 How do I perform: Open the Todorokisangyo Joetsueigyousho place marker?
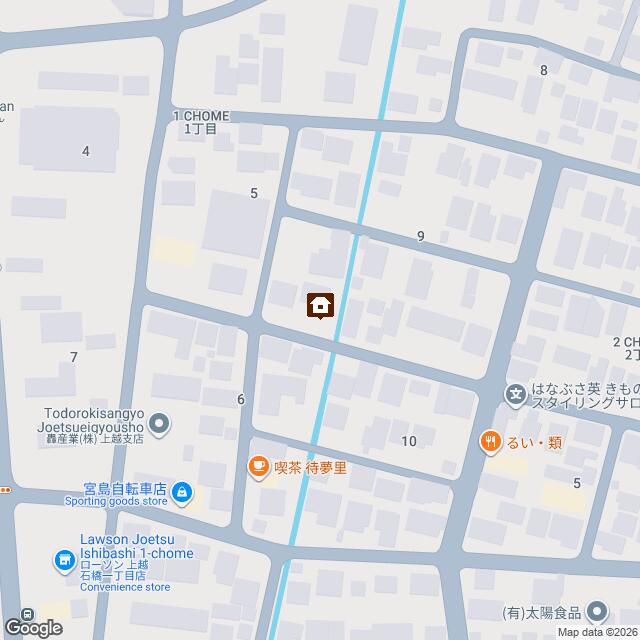point(163,426)
